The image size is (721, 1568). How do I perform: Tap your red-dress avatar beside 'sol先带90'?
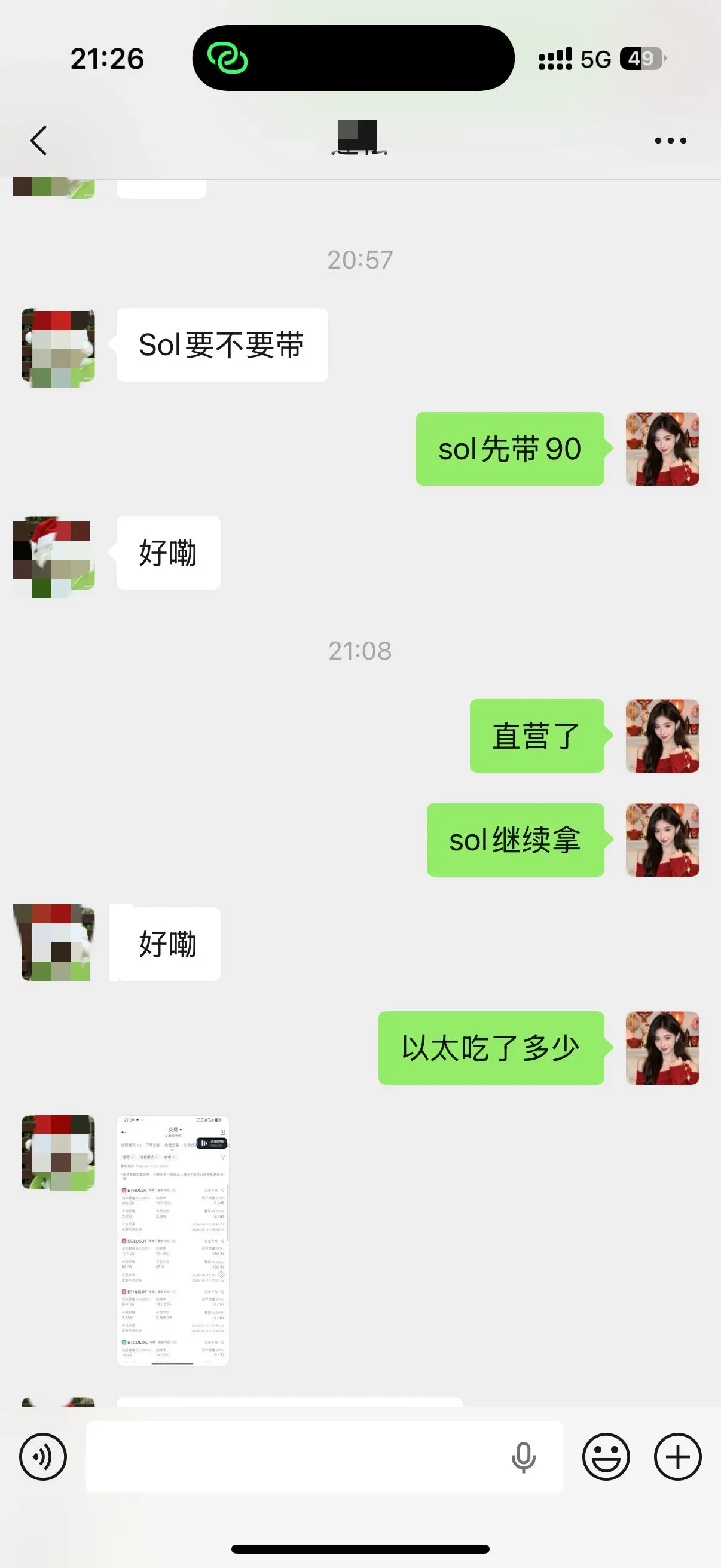click(x=662, y=449)
